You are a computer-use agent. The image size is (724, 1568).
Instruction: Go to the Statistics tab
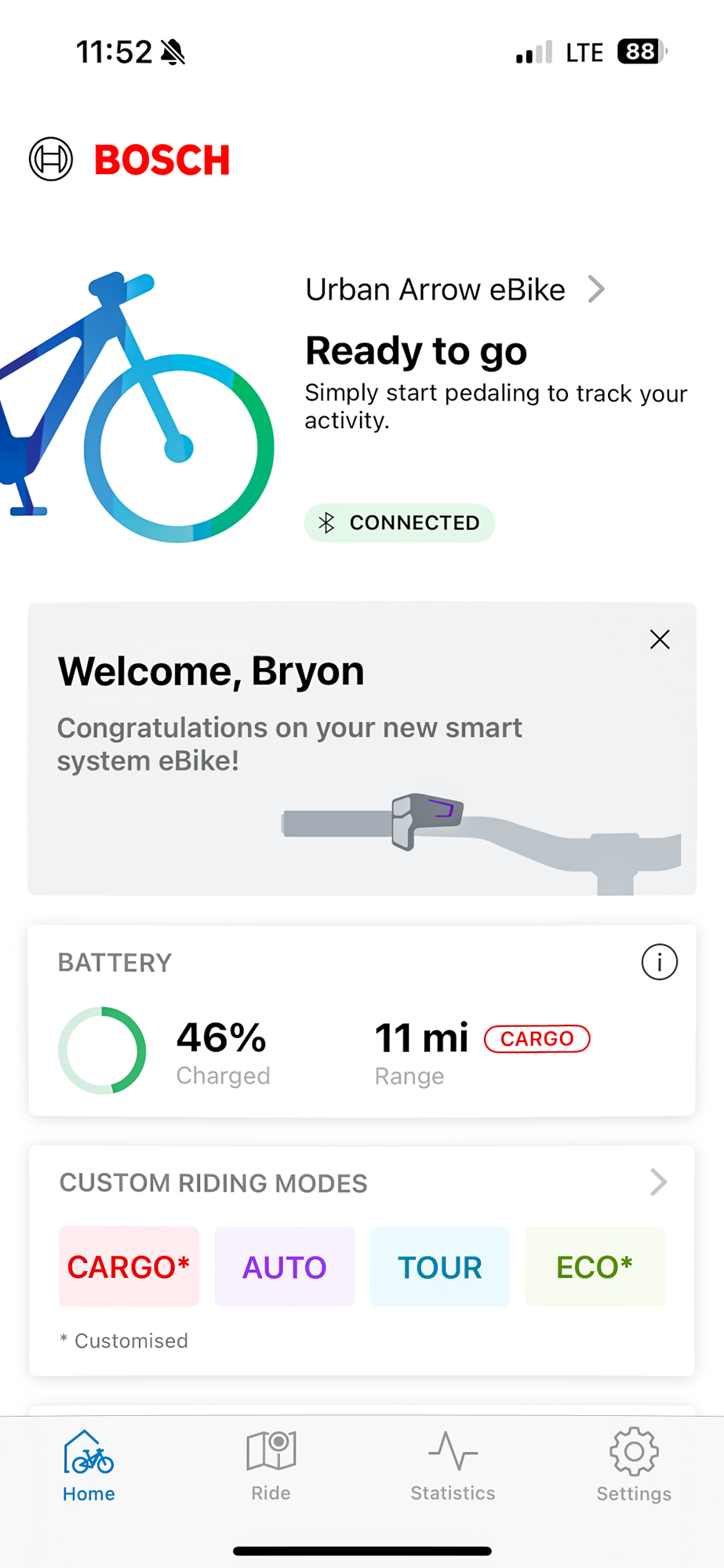tap(453, 1466)
